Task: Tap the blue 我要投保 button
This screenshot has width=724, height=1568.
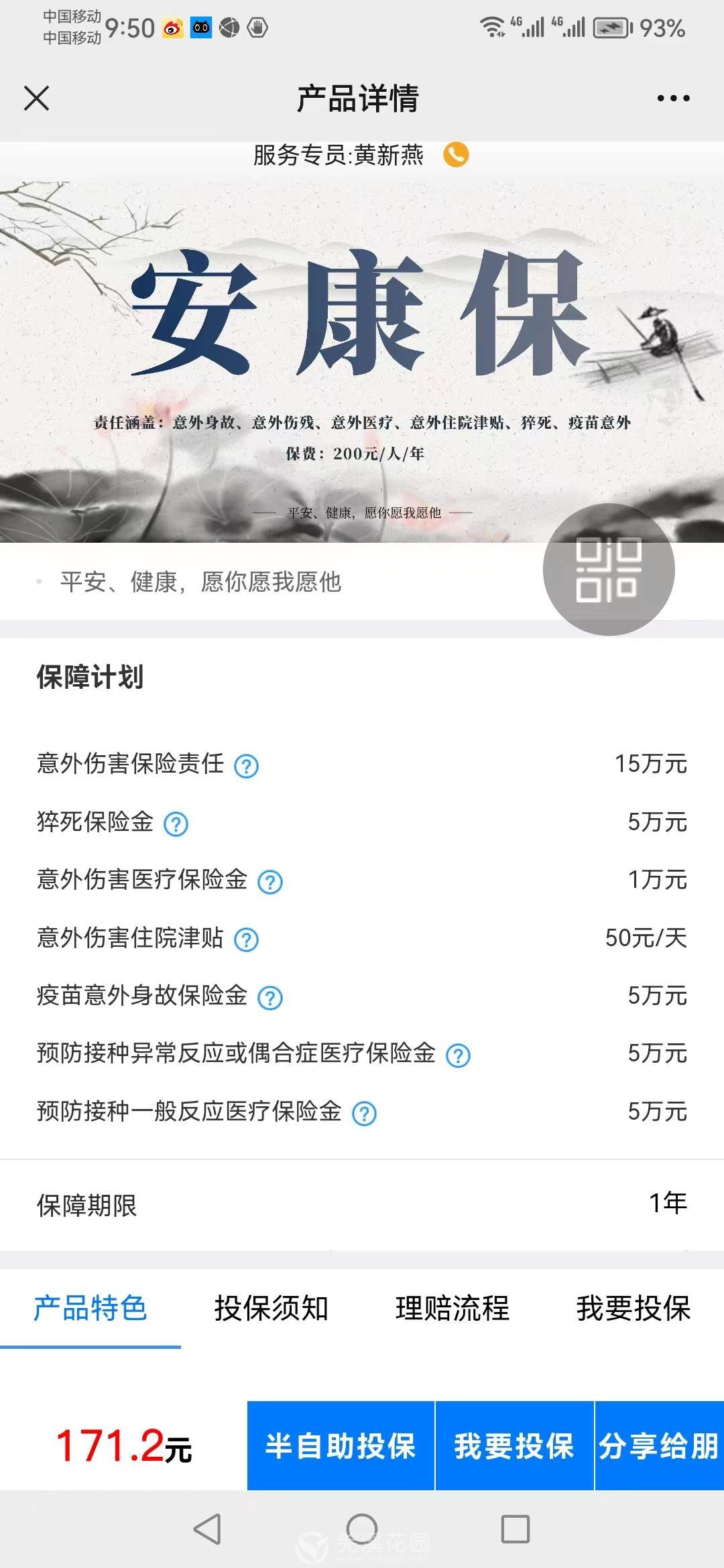Action: click(514, 1445)
